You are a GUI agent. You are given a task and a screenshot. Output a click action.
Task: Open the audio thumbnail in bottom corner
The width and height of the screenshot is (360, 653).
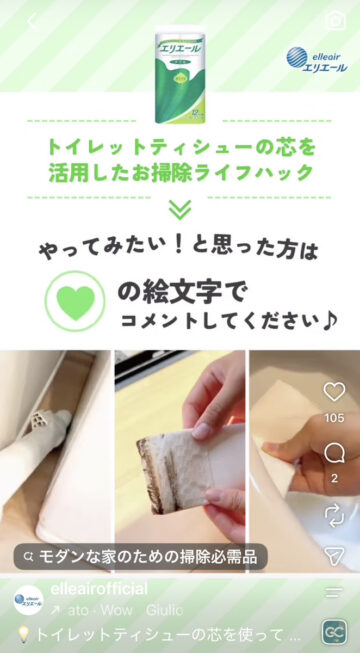334,632
